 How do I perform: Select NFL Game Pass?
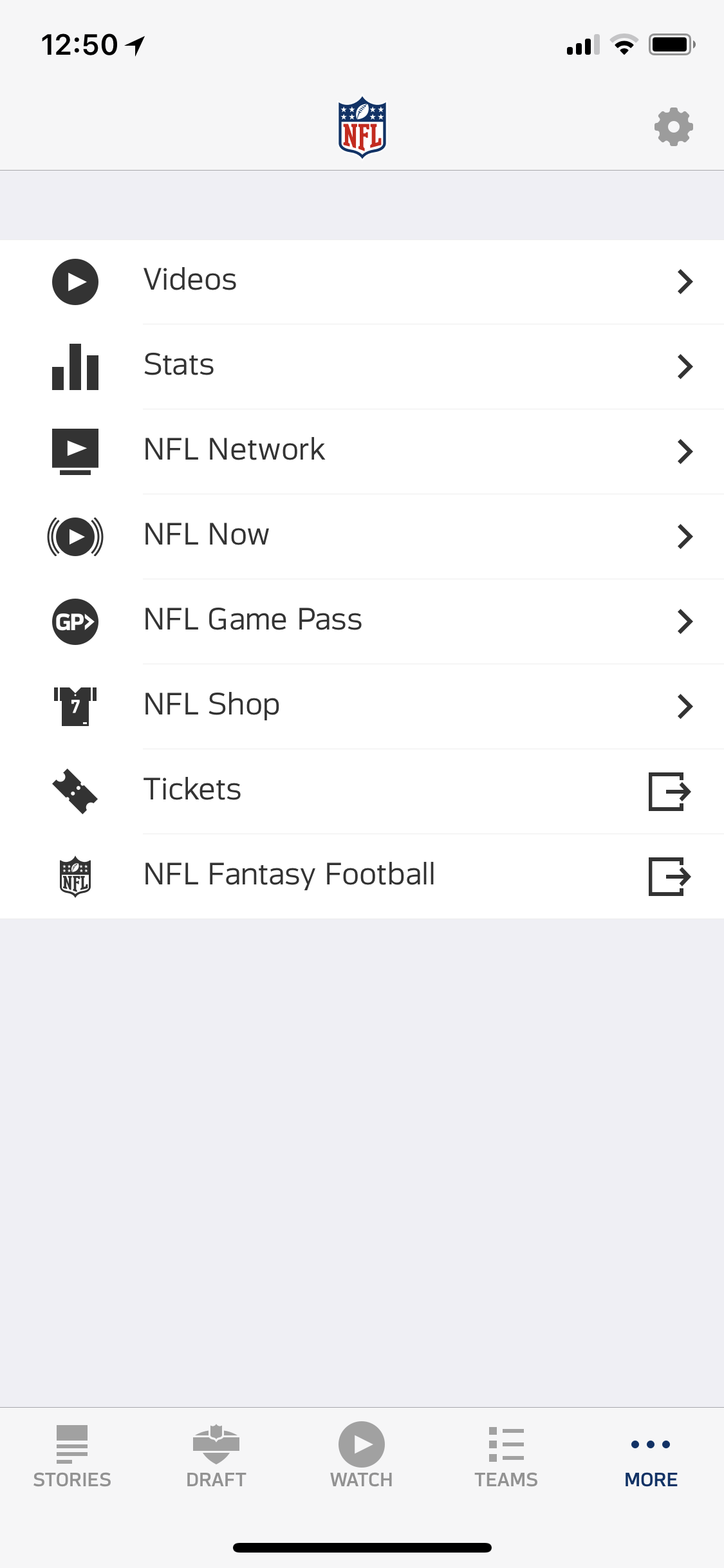(362, 621)
